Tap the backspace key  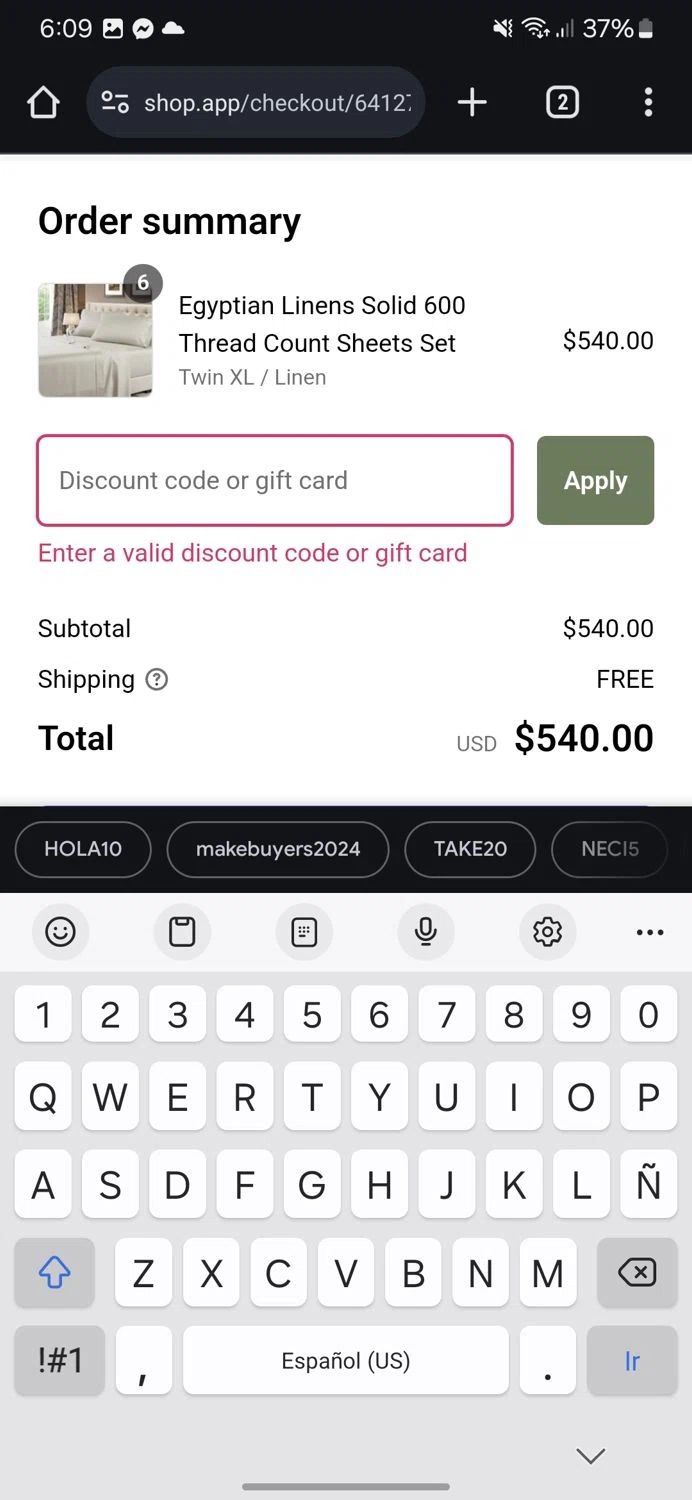click(636, 1273)
